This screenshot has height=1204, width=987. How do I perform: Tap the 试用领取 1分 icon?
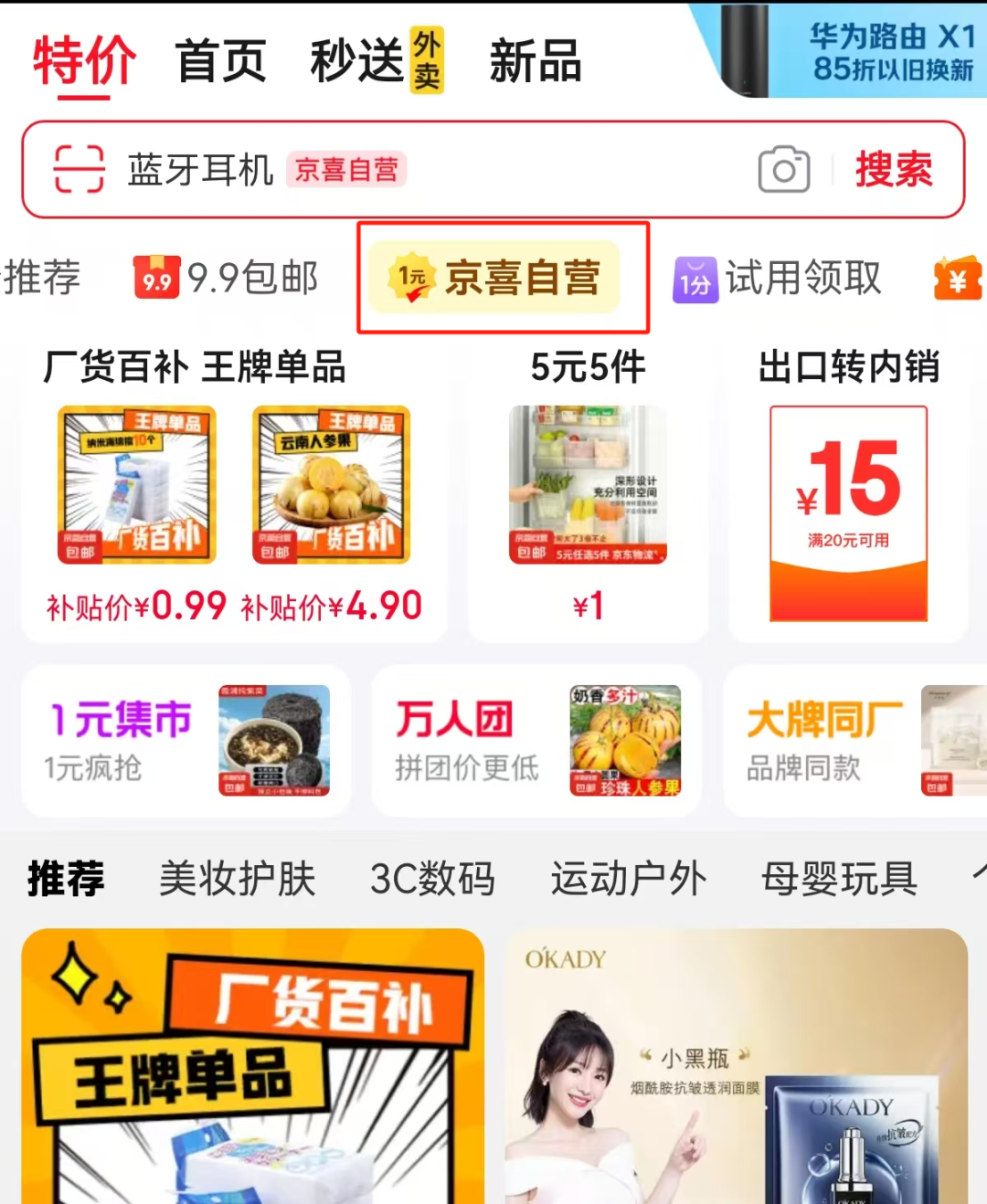695,279
